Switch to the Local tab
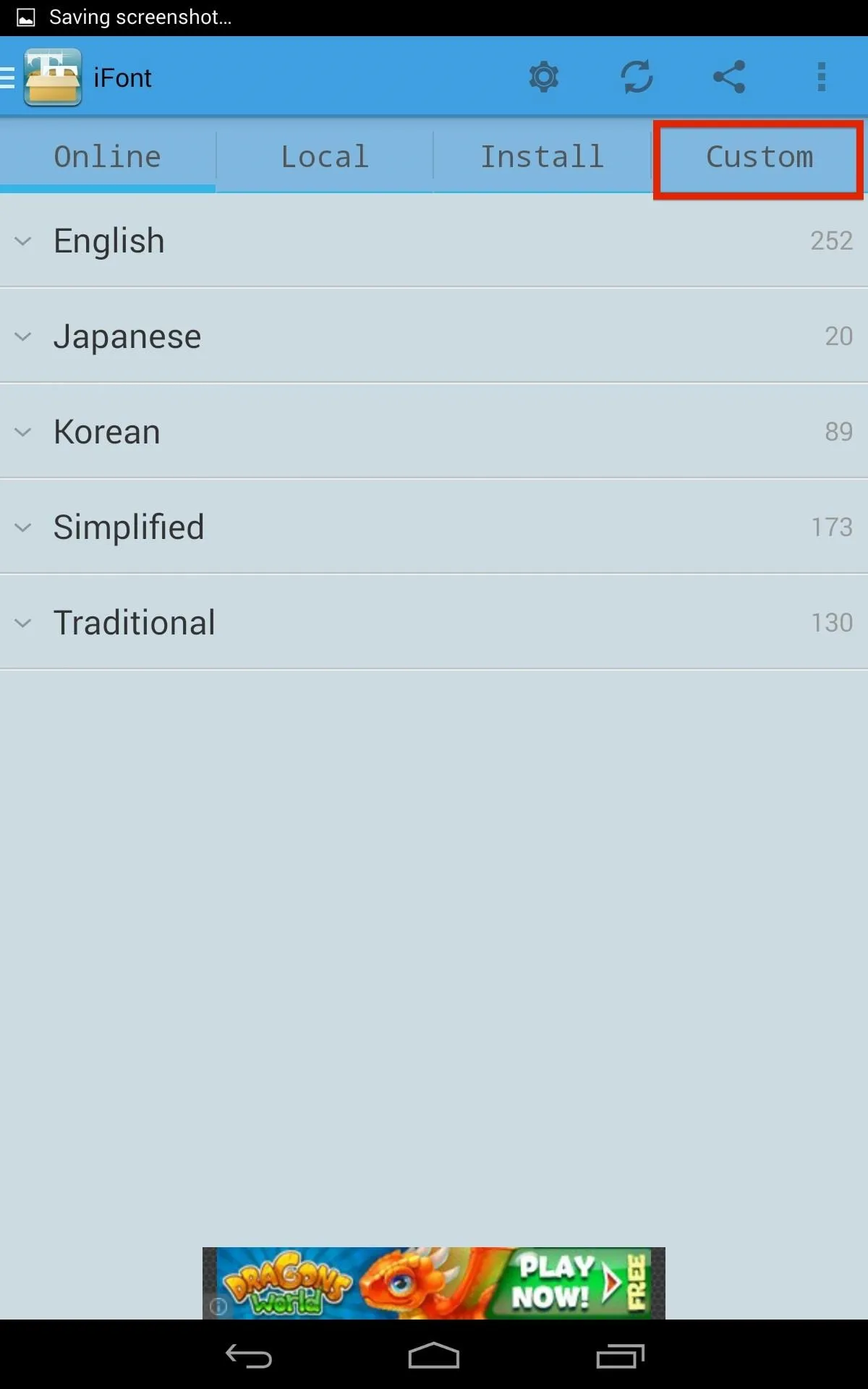The height and width of the screenshot is (1389, 868). 325,156
